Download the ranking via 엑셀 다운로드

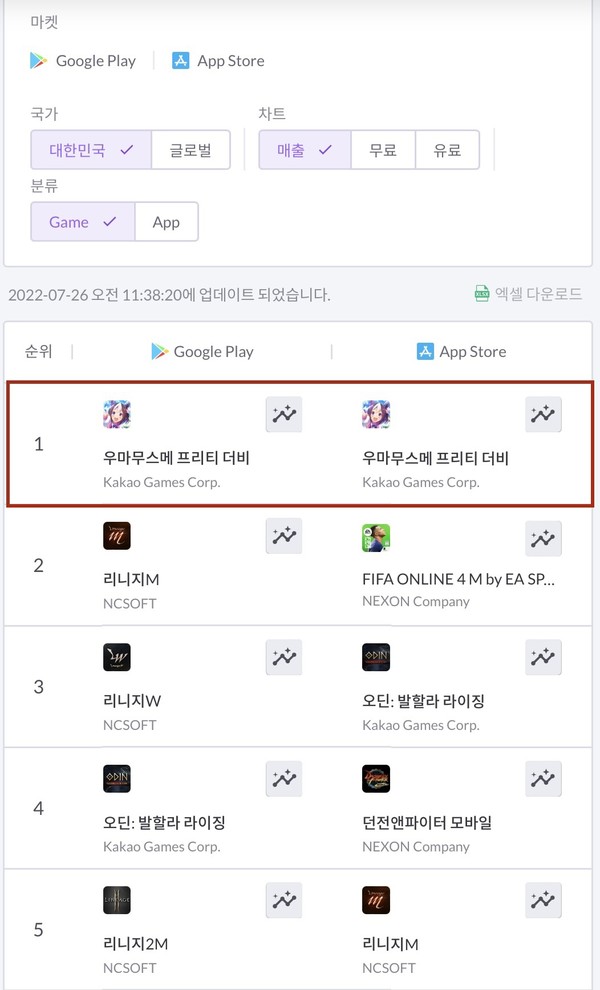(x=529, y=294)
